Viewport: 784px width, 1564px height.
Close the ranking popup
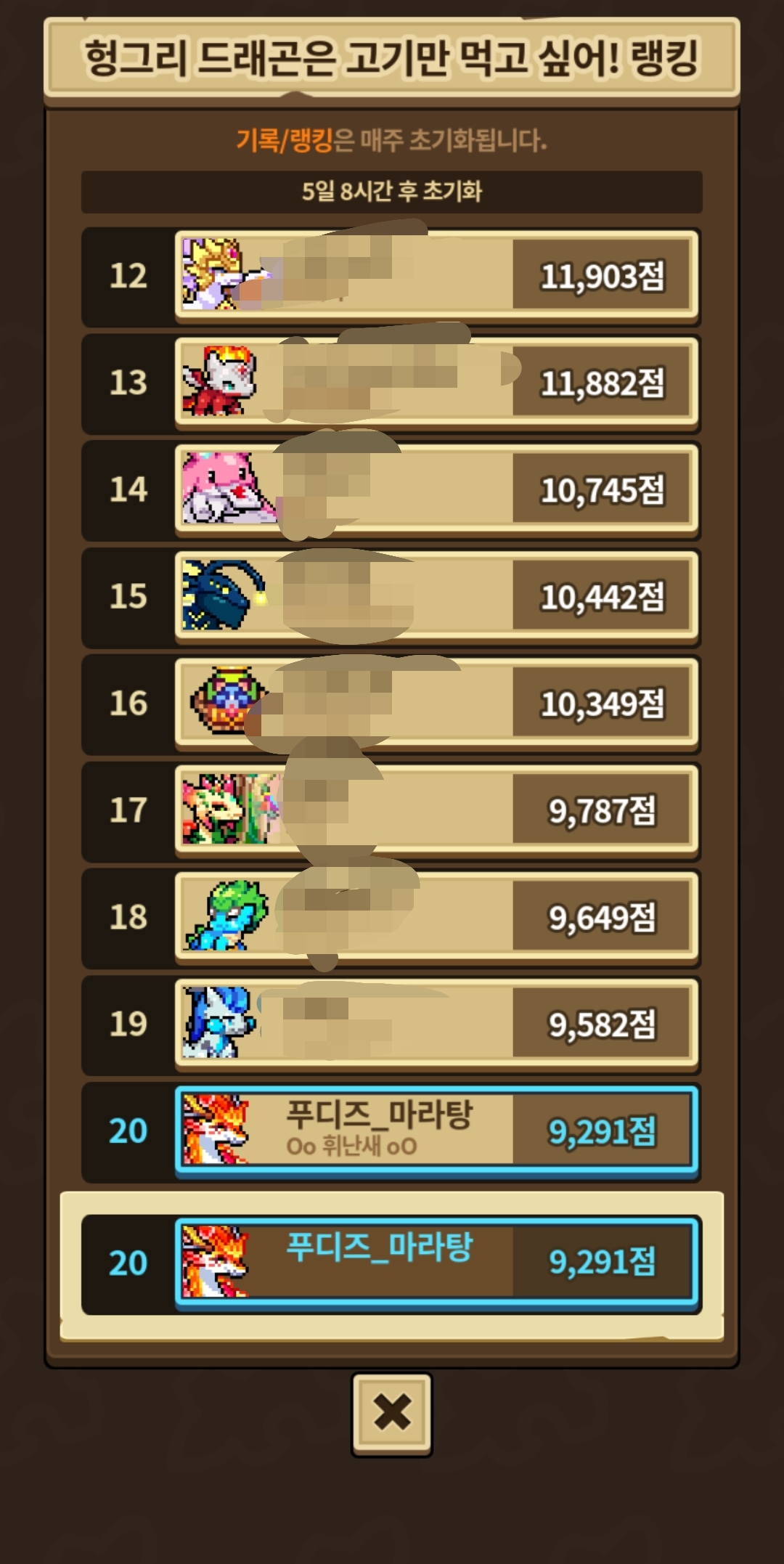click(392, 1413)
